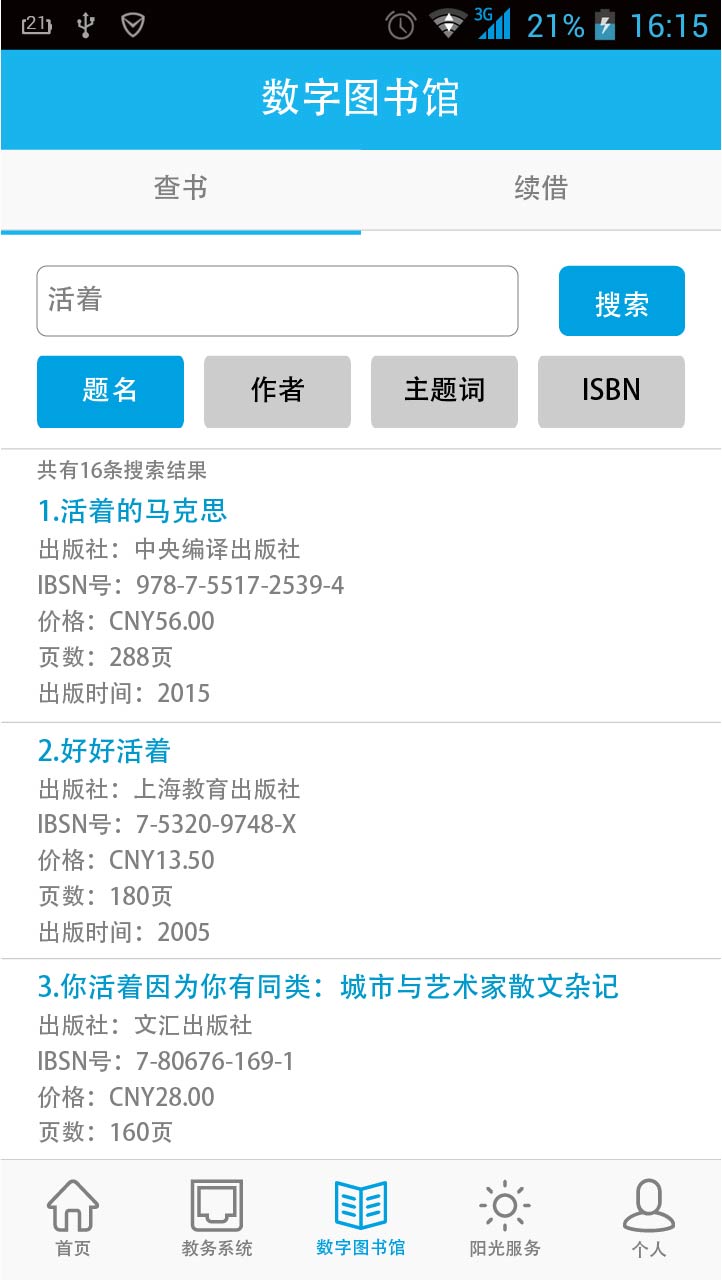
Task: View the book 你活着因为你有同类
Action: pyautogui.click(x=328, y=987)
